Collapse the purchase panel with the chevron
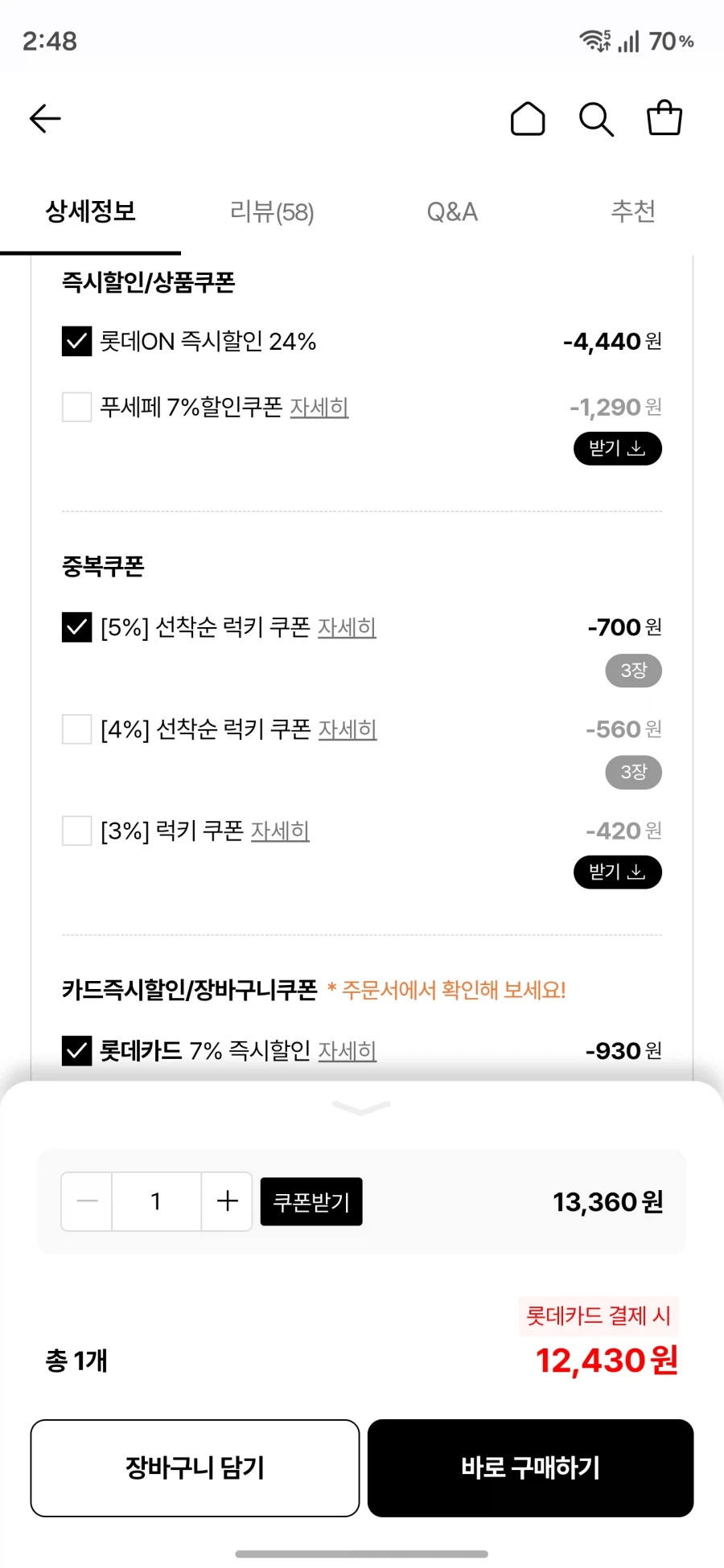This screenshot has height=1568, width=724. pyautogui.click(x=361, y=1110)
